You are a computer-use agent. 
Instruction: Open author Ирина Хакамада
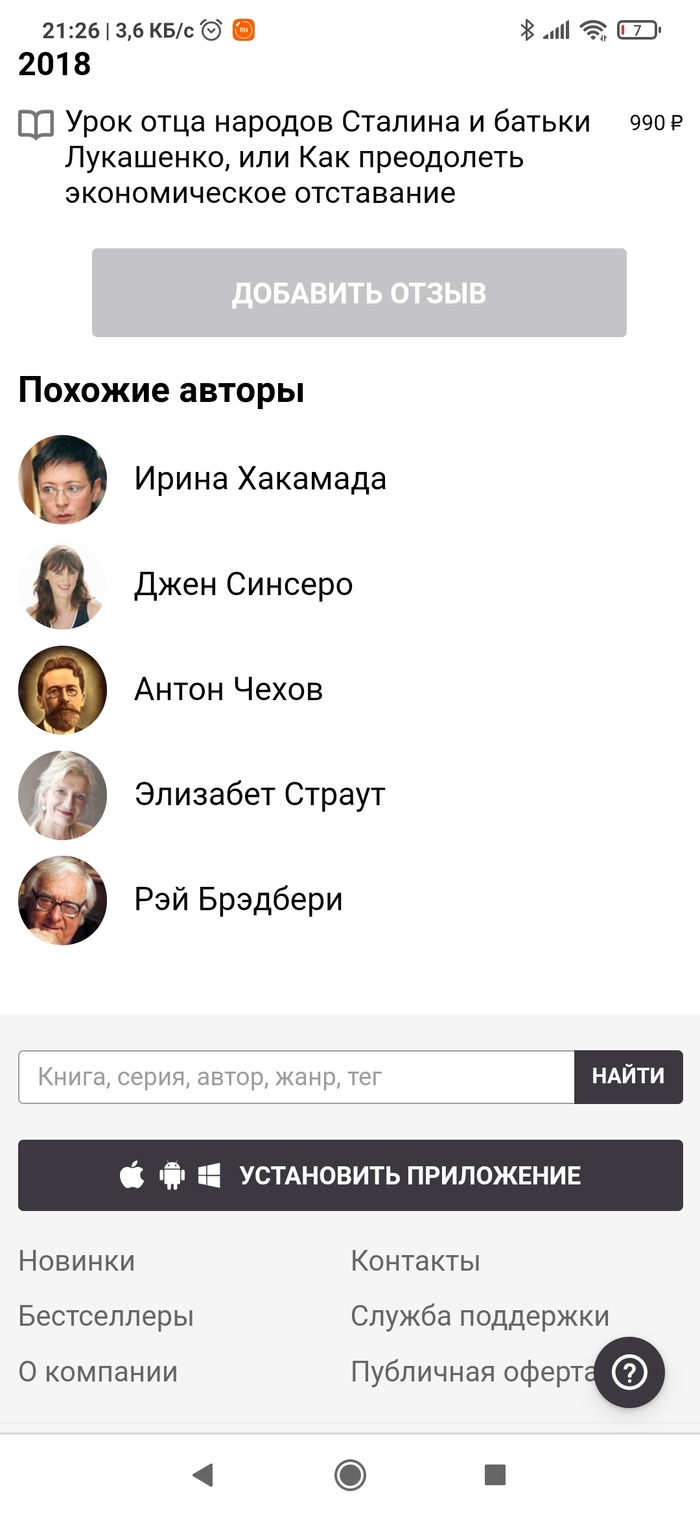[260, 479]
